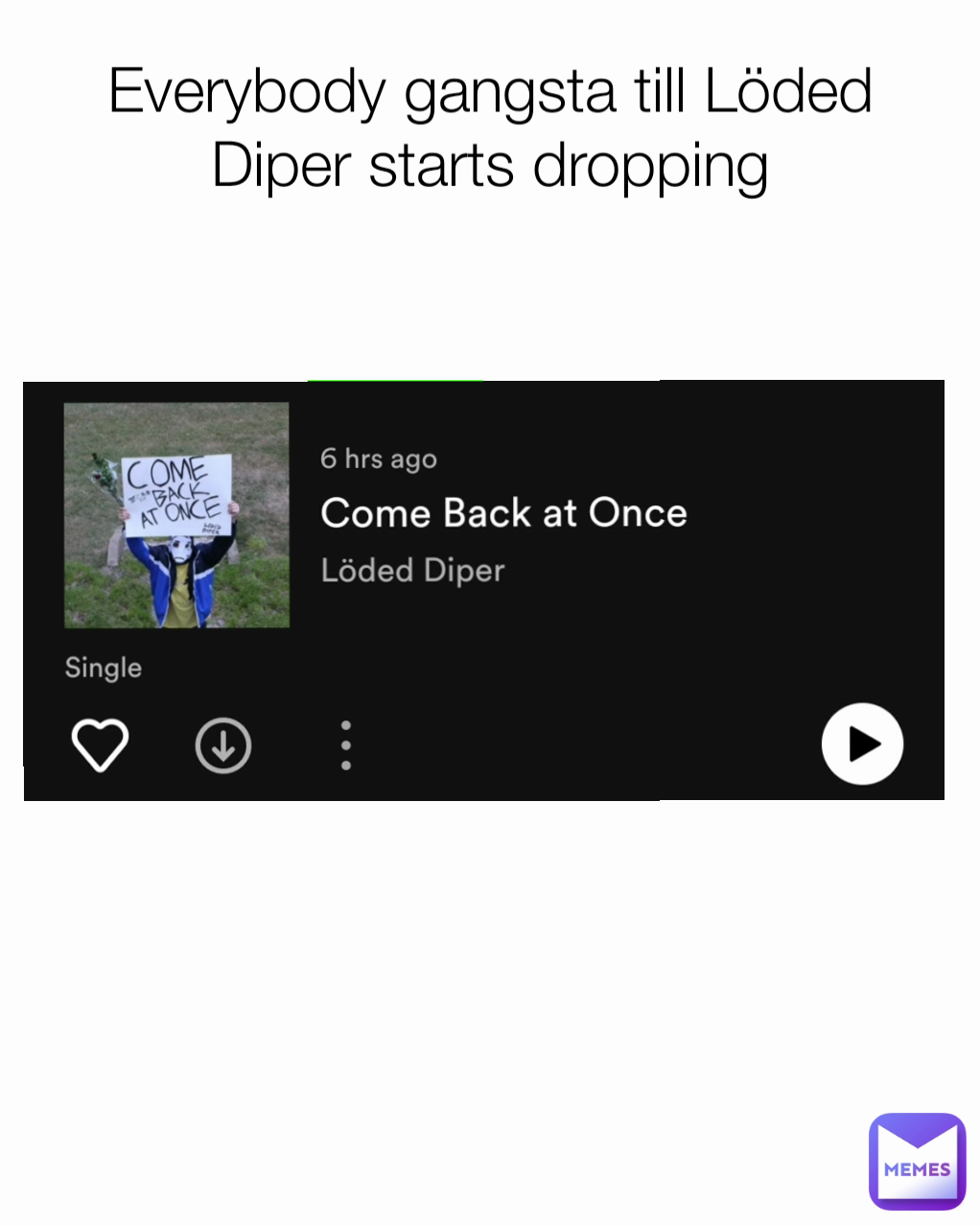Click the 6 hrs ago timestamp label

378,459
